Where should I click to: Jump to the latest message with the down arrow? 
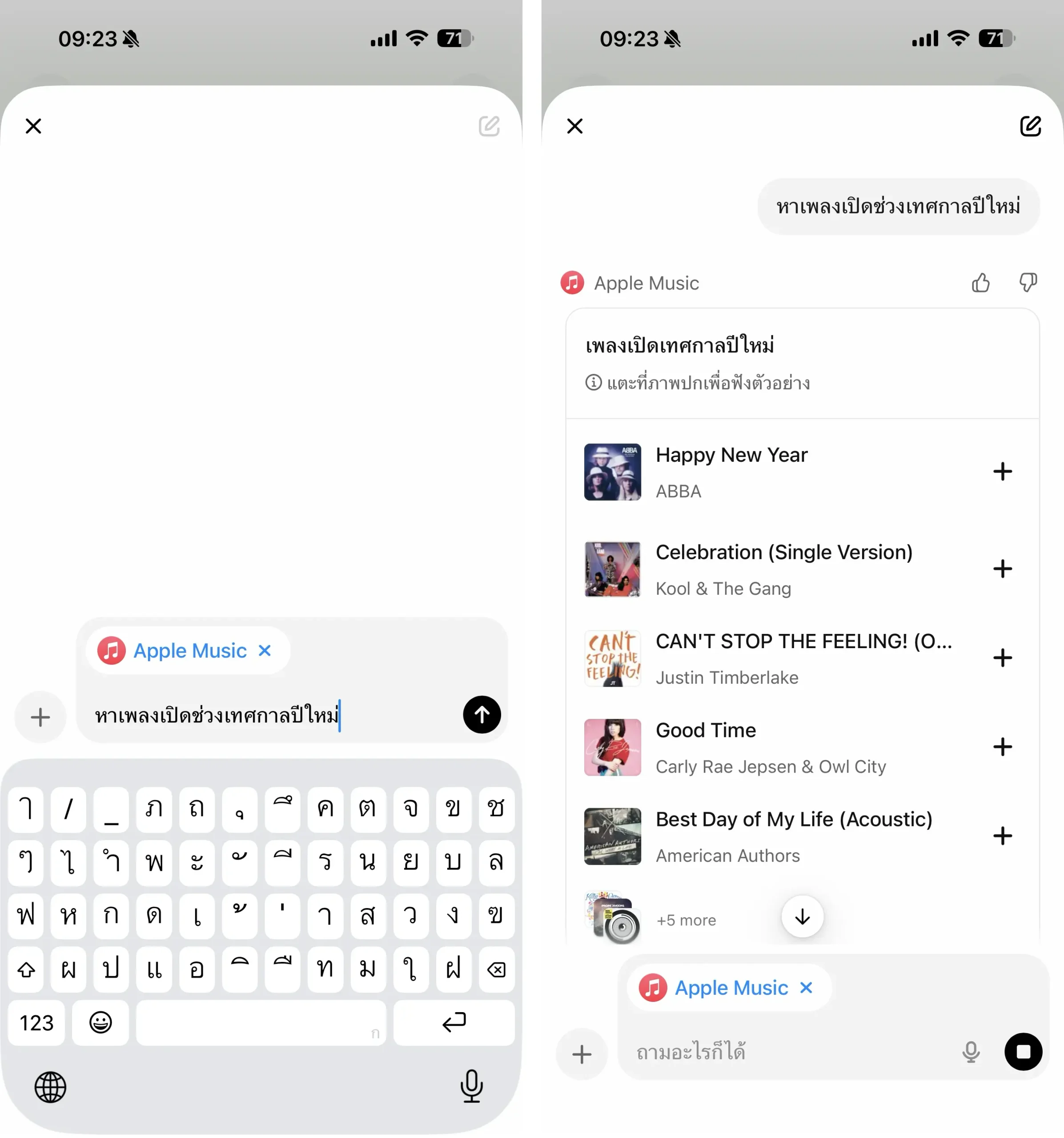(802, 917)
